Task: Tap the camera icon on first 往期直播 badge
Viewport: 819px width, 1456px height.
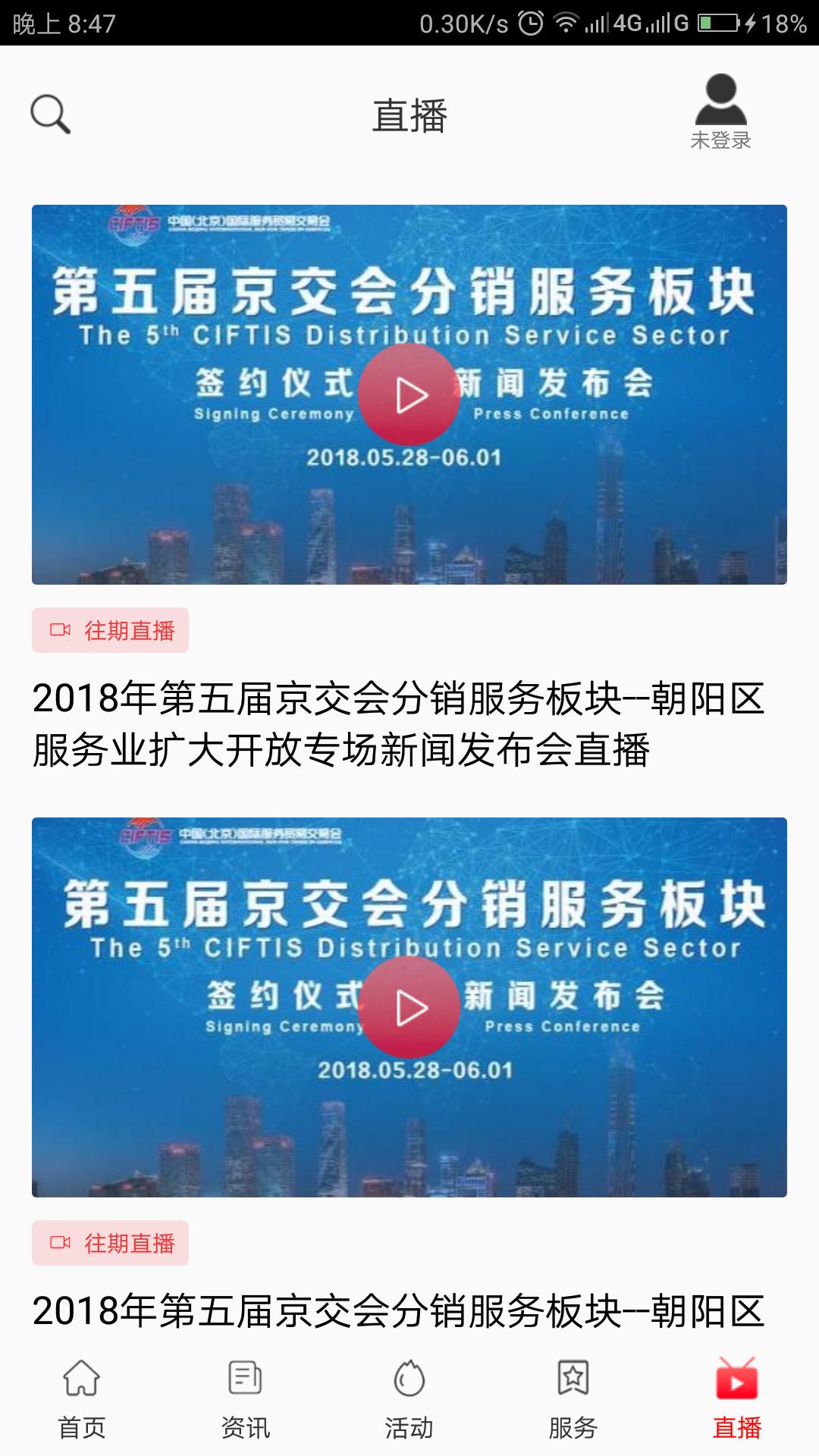Action: (60, 628)
